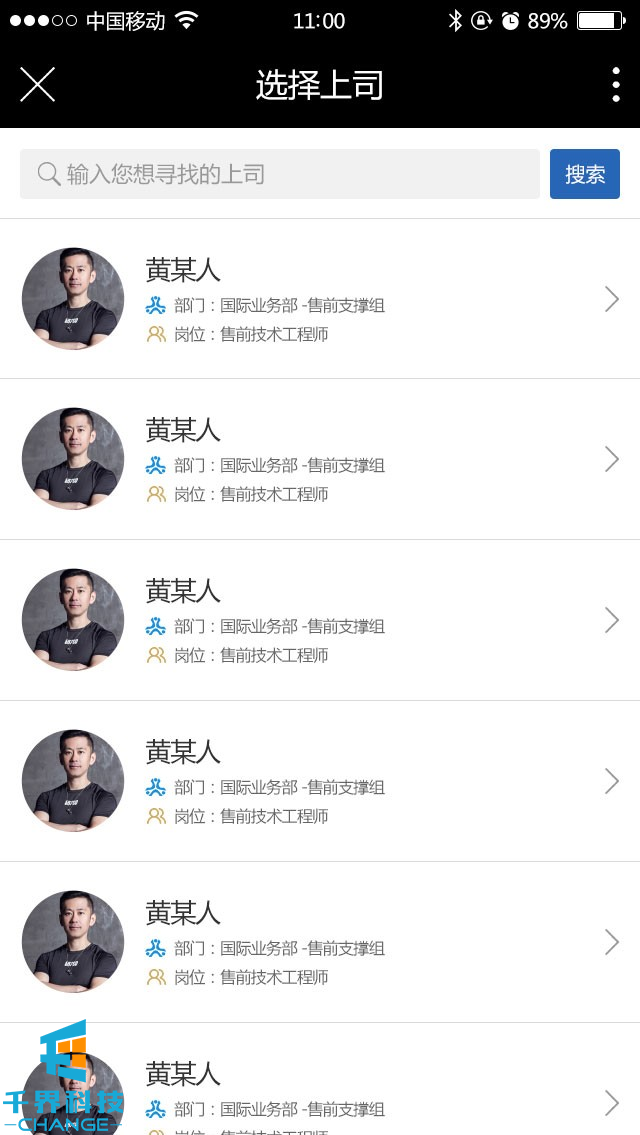Focus the 输入您想寻找的上司 search field
This screenshot has width=640, height=1135.
(280, 174)
